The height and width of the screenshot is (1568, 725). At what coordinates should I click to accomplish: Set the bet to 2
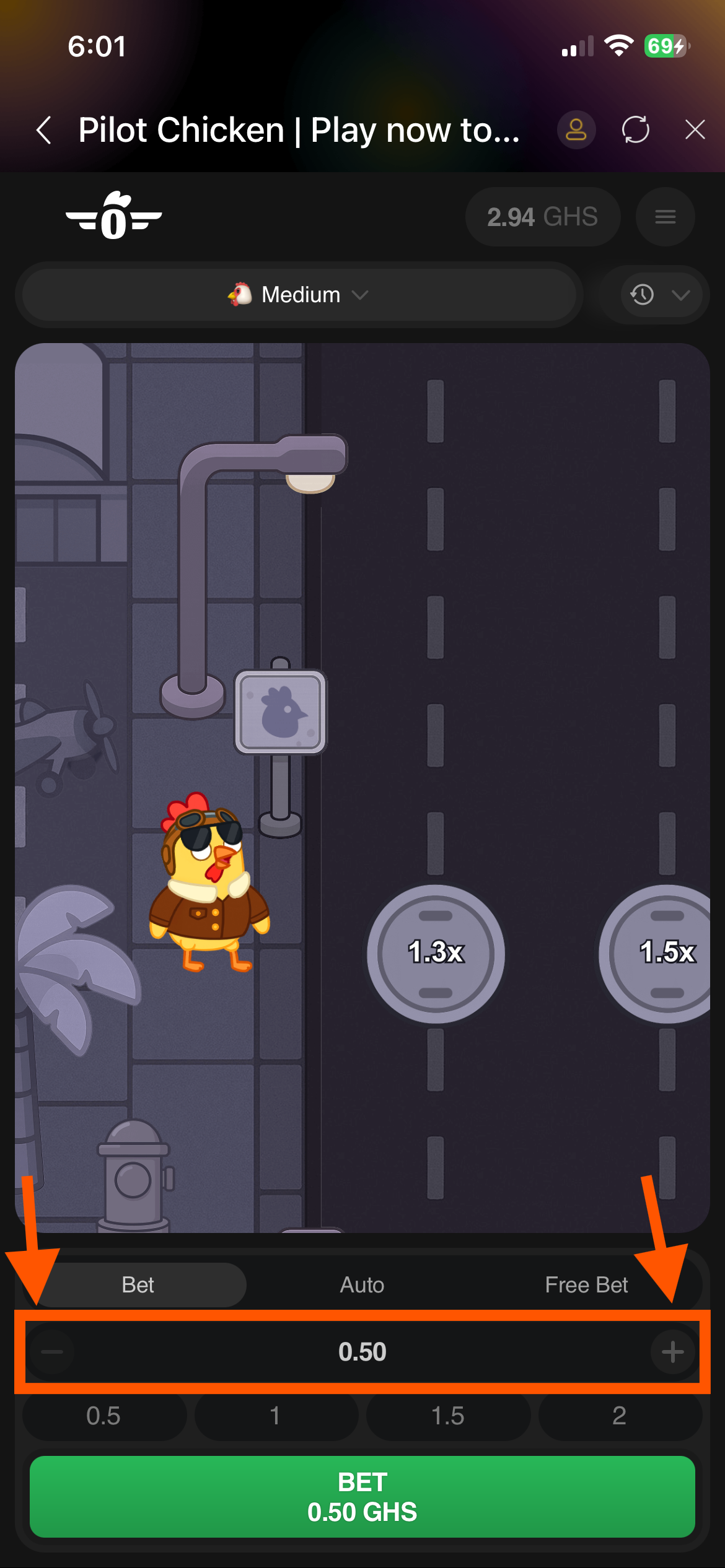[x=619, y=1416]
